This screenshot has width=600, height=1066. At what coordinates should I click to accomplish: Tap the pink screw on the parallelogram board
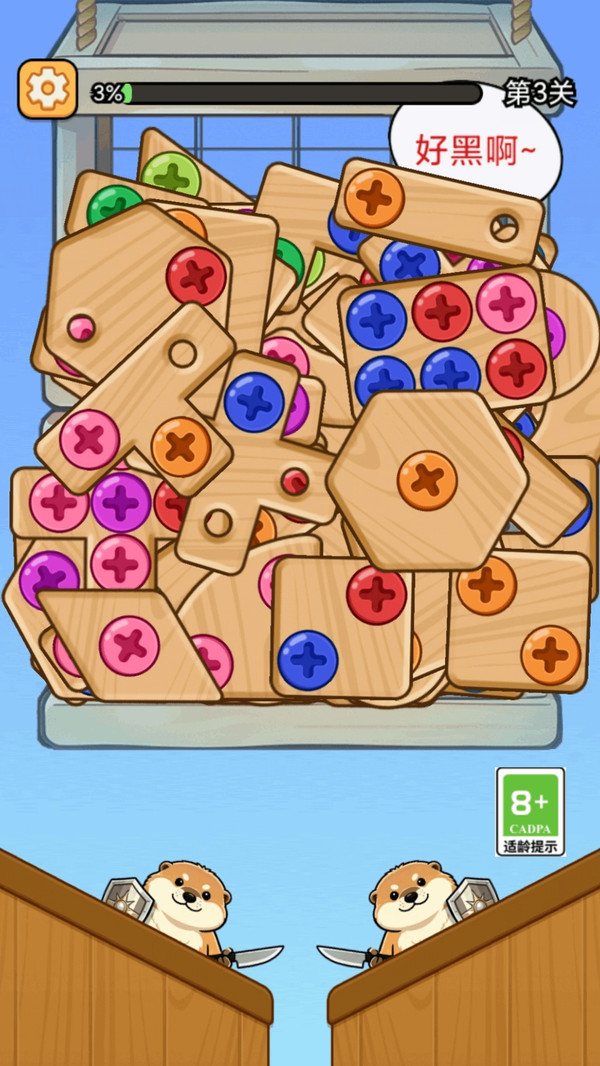(x=129, y=646)
